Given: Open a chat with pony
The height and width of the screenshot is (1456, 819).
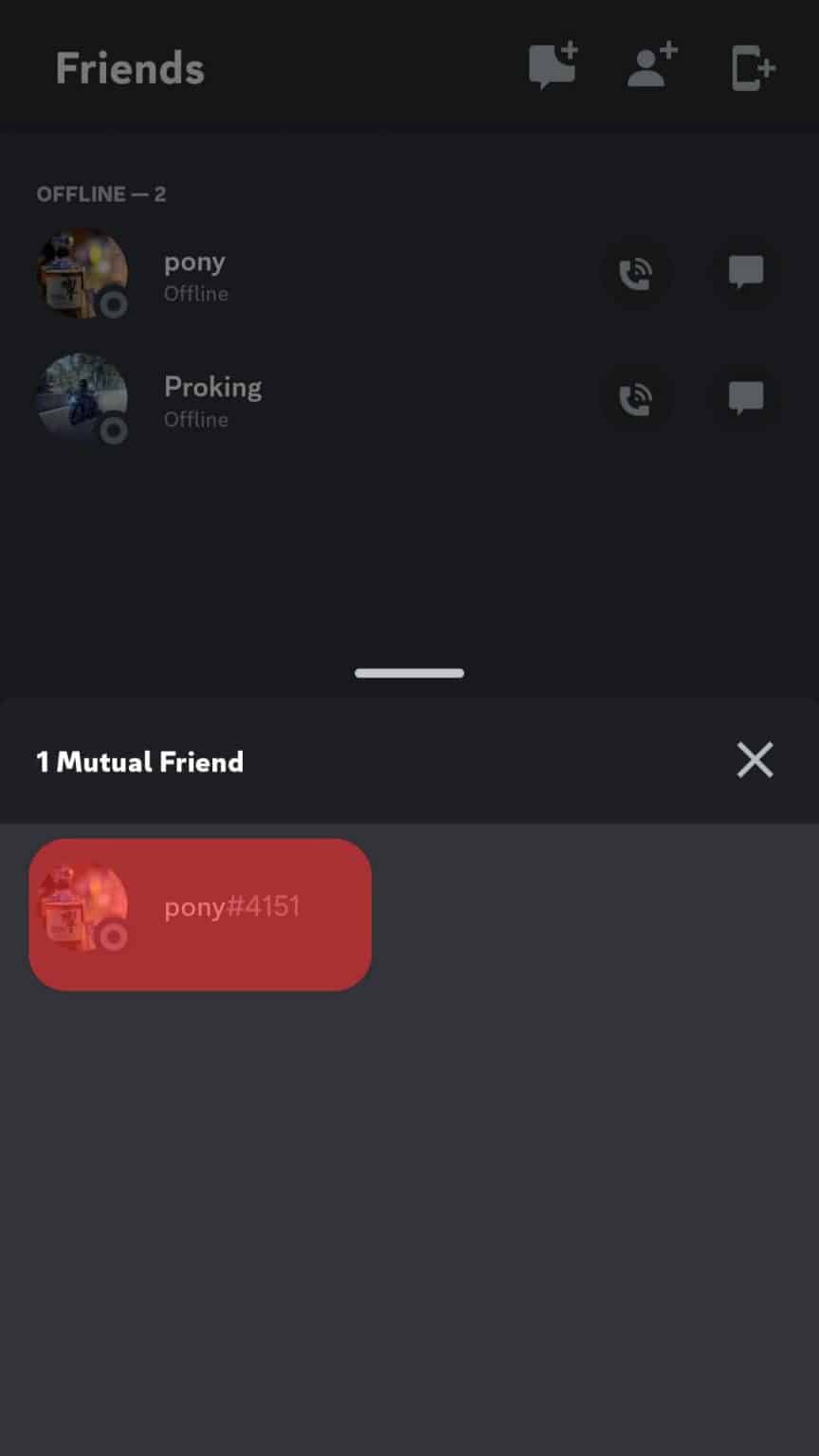Looking at the screenshot, I should pyautogui.click(x=745, y=274).
